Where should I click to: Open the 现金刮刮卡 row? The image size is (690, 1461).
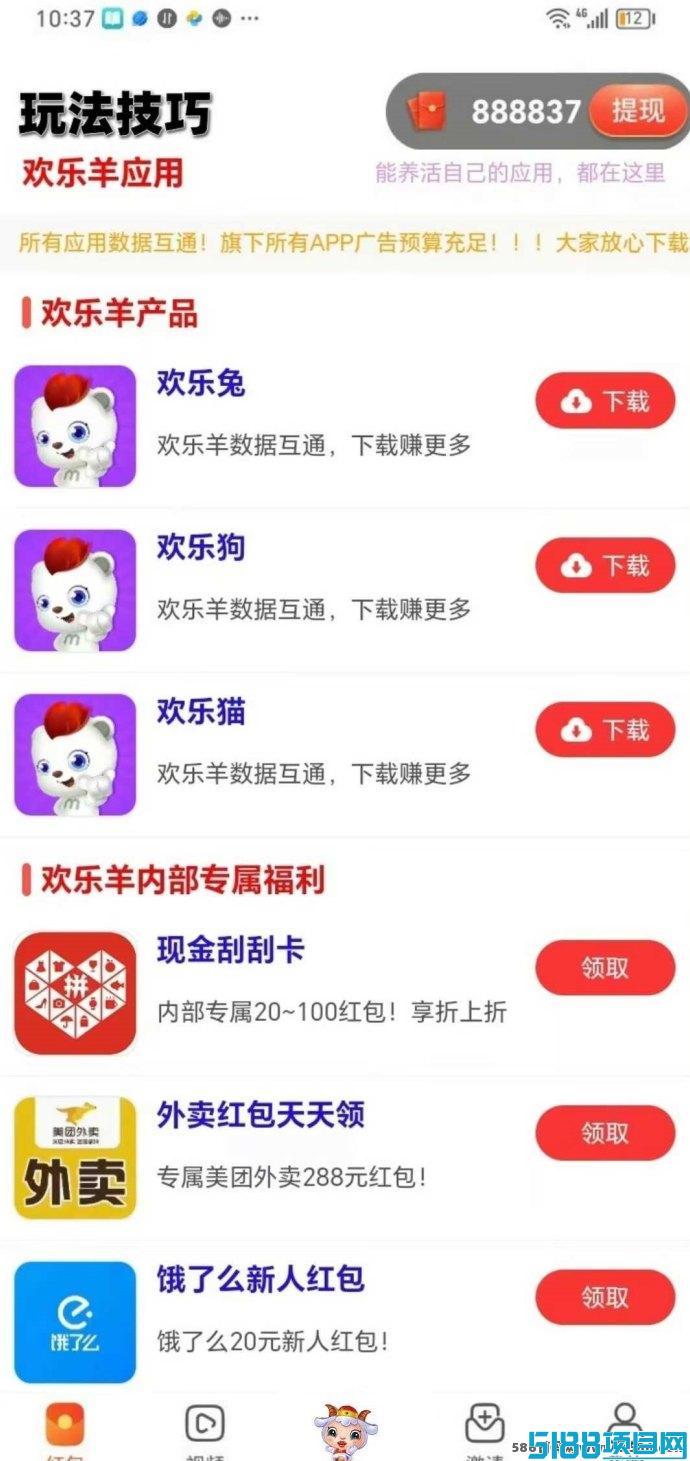[x=345, y=993]
